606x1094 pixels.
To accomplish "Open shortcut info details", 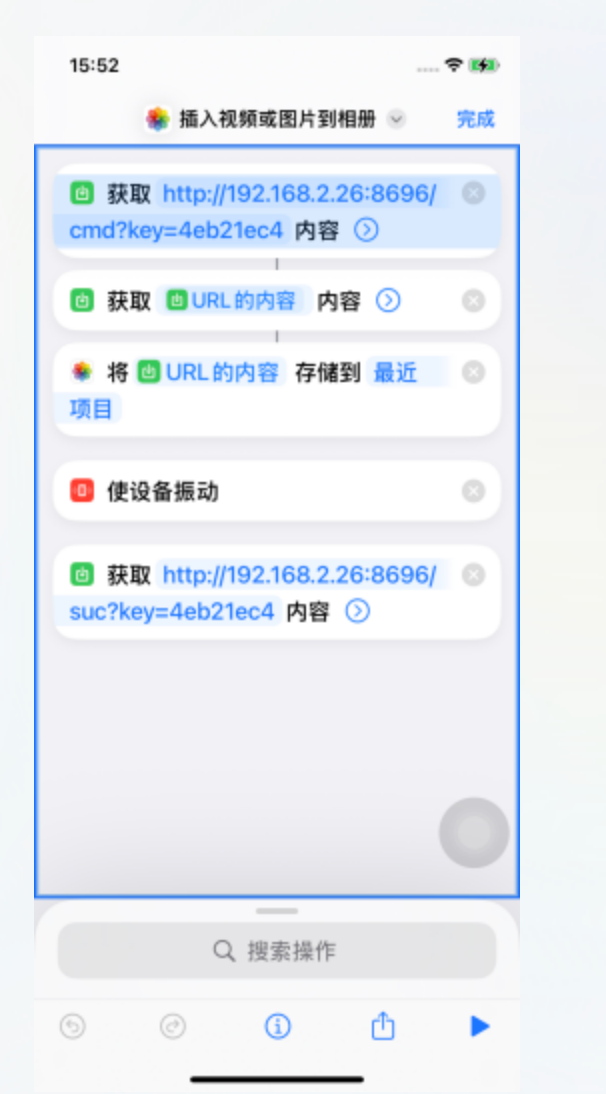I will (277, 1026).
